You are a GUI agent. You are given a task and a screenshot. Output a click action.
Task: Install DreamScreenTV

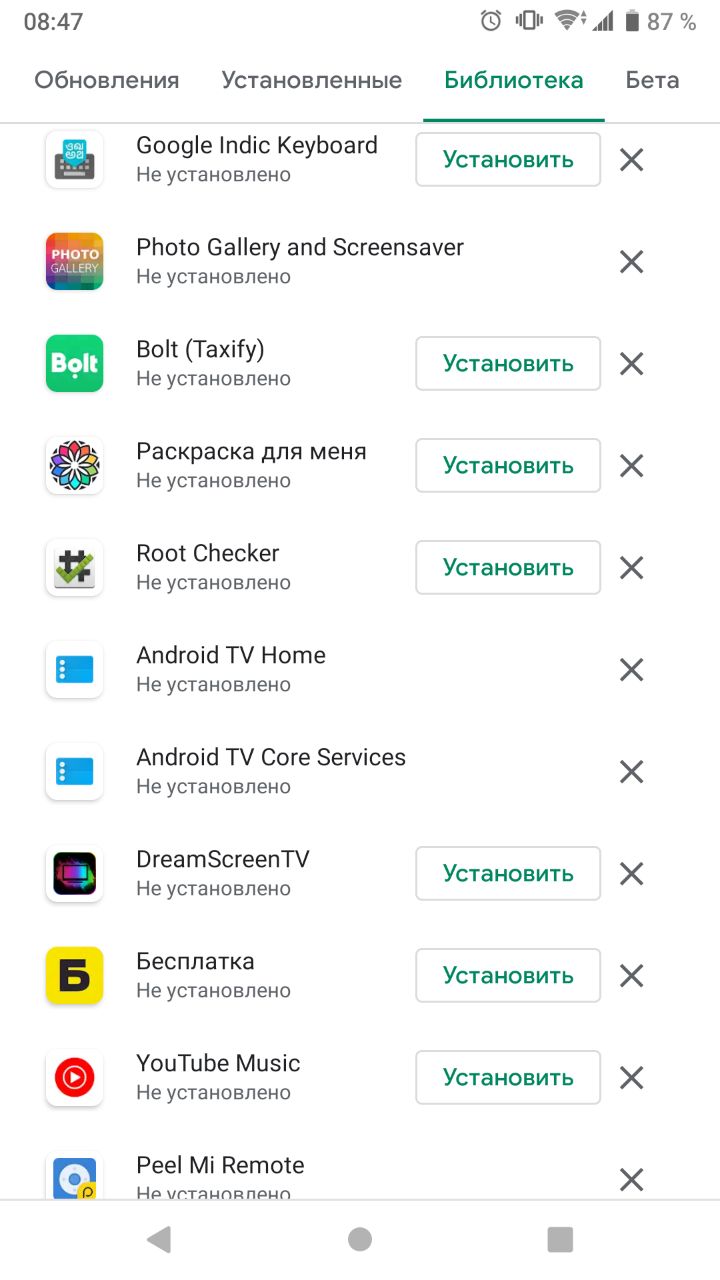pyautogui.click(x=508, y=874)
